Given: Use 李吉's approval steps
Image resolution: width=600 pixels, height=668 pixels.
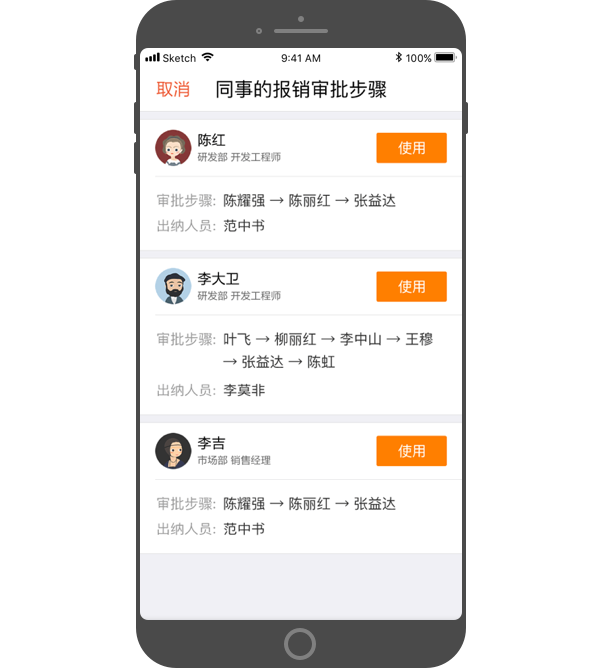Looking at the screenshot, I should 411,451.
